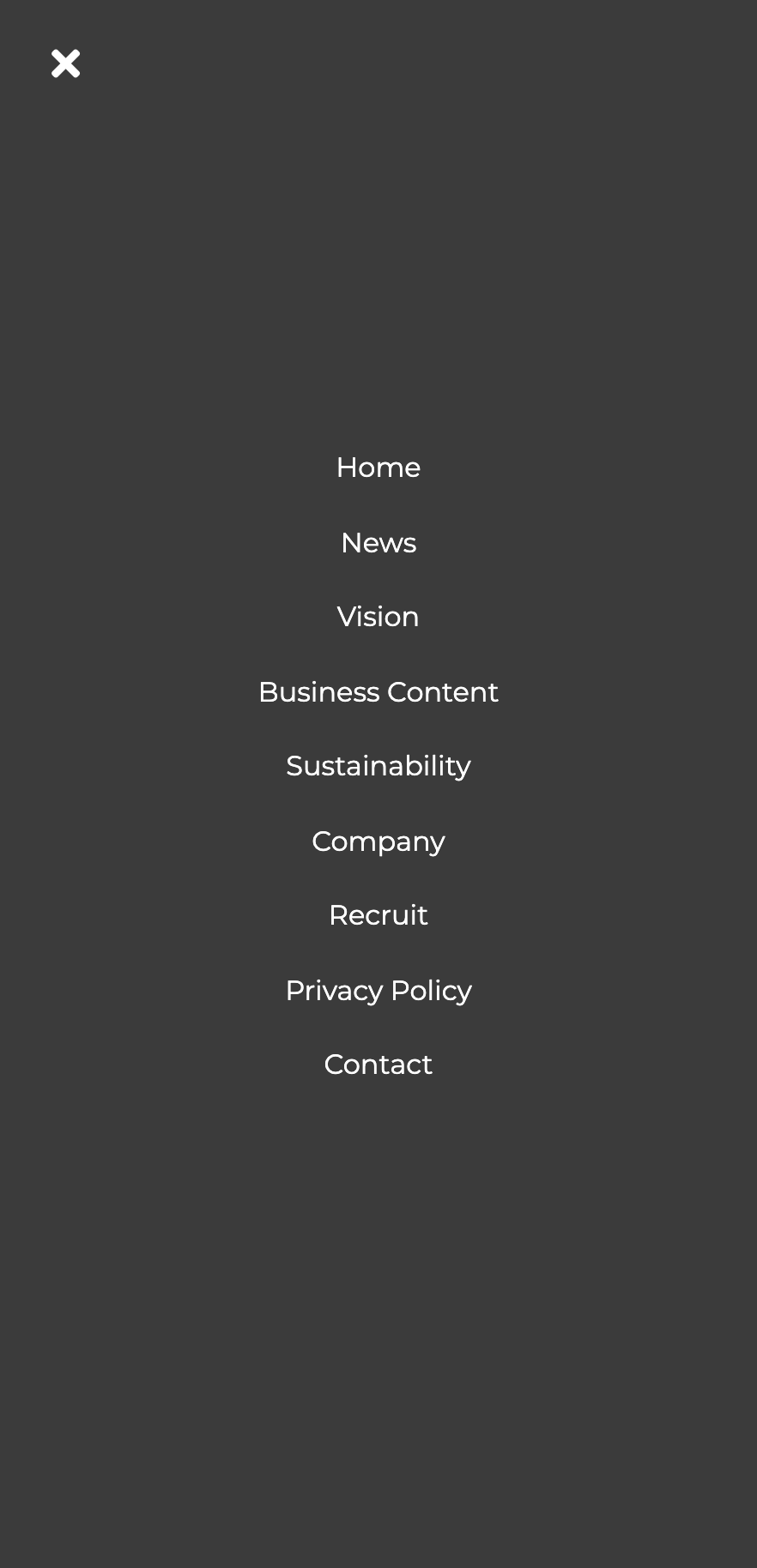Select Business Content from the menu
Screen dimensions: 757x1568
point(378,692)
